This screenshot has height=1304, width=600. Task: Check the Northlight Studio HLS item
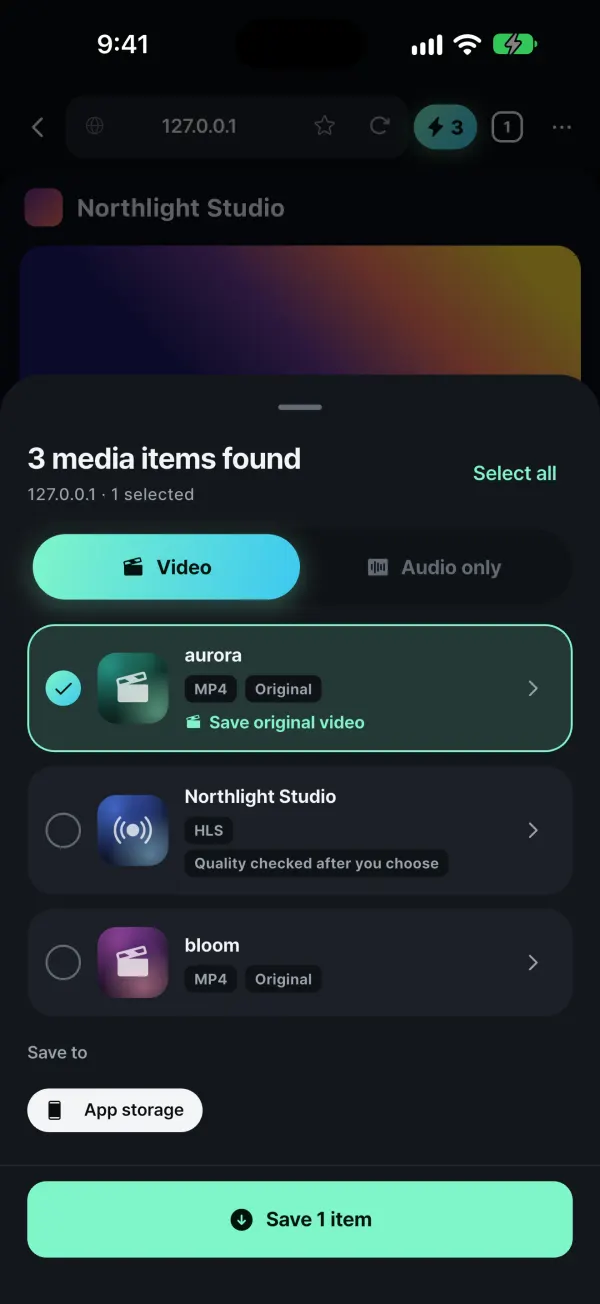pyautogui.click(x=63, y=830)
